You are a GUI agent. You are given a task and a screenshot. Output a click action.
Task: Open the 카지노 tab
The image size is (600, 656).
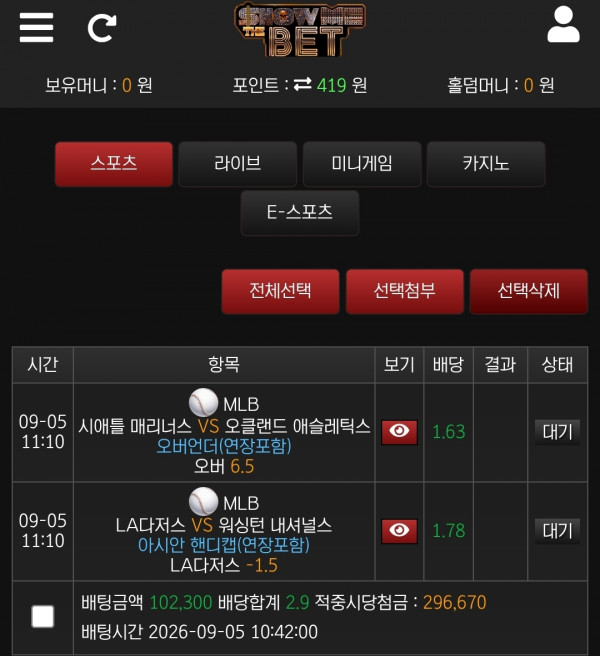pyautogui.click(x=486, y=164)
